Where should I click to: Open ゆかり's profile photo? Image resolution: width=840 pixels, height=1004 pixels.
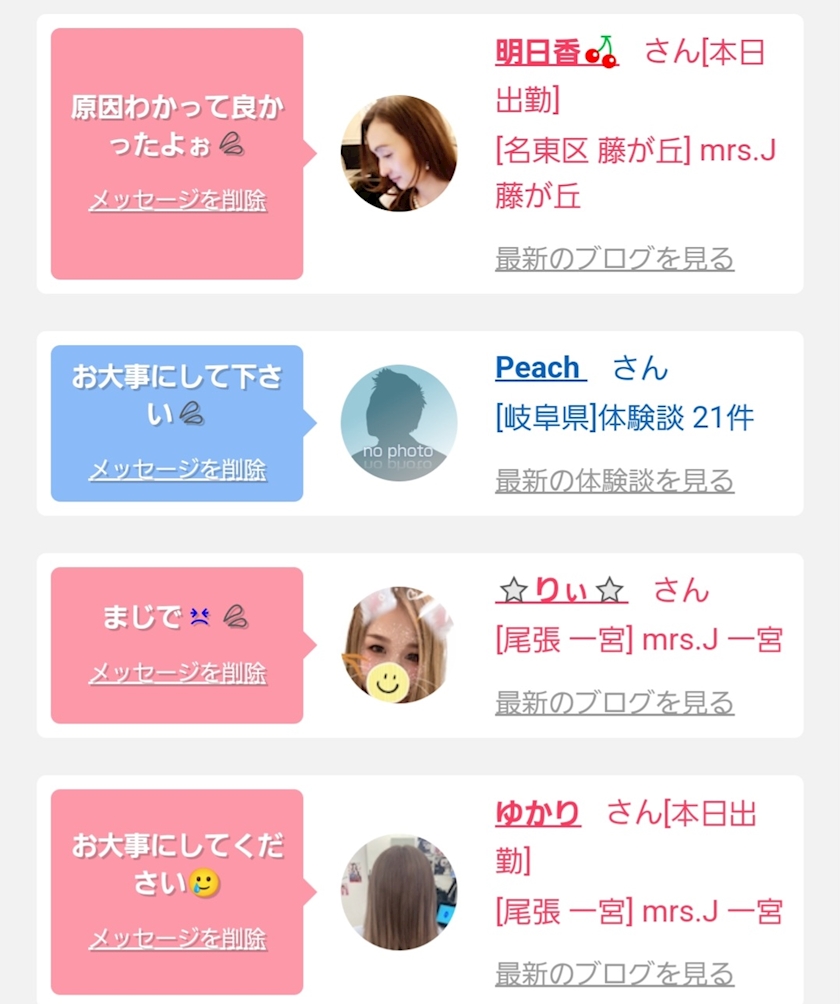(x=398, y=891)
